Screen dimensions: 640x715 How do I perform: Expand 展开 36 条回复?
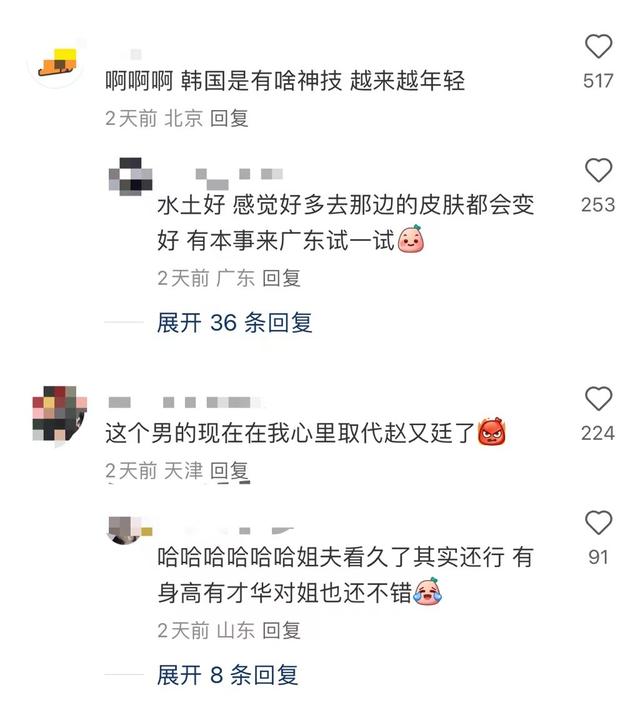[x=234, y=322]
